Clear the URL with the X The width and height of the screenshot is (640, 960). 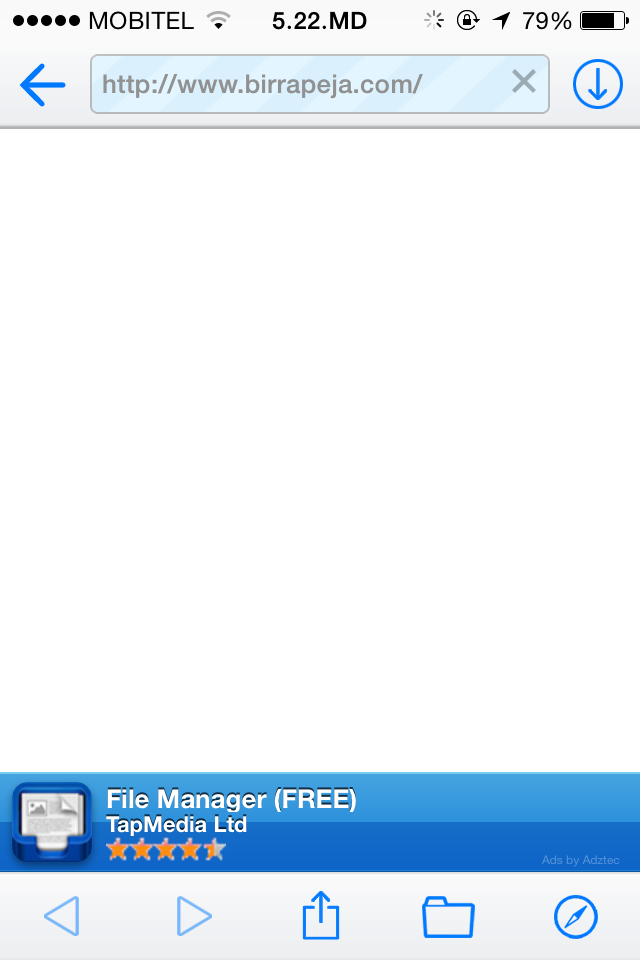[524, 83]
